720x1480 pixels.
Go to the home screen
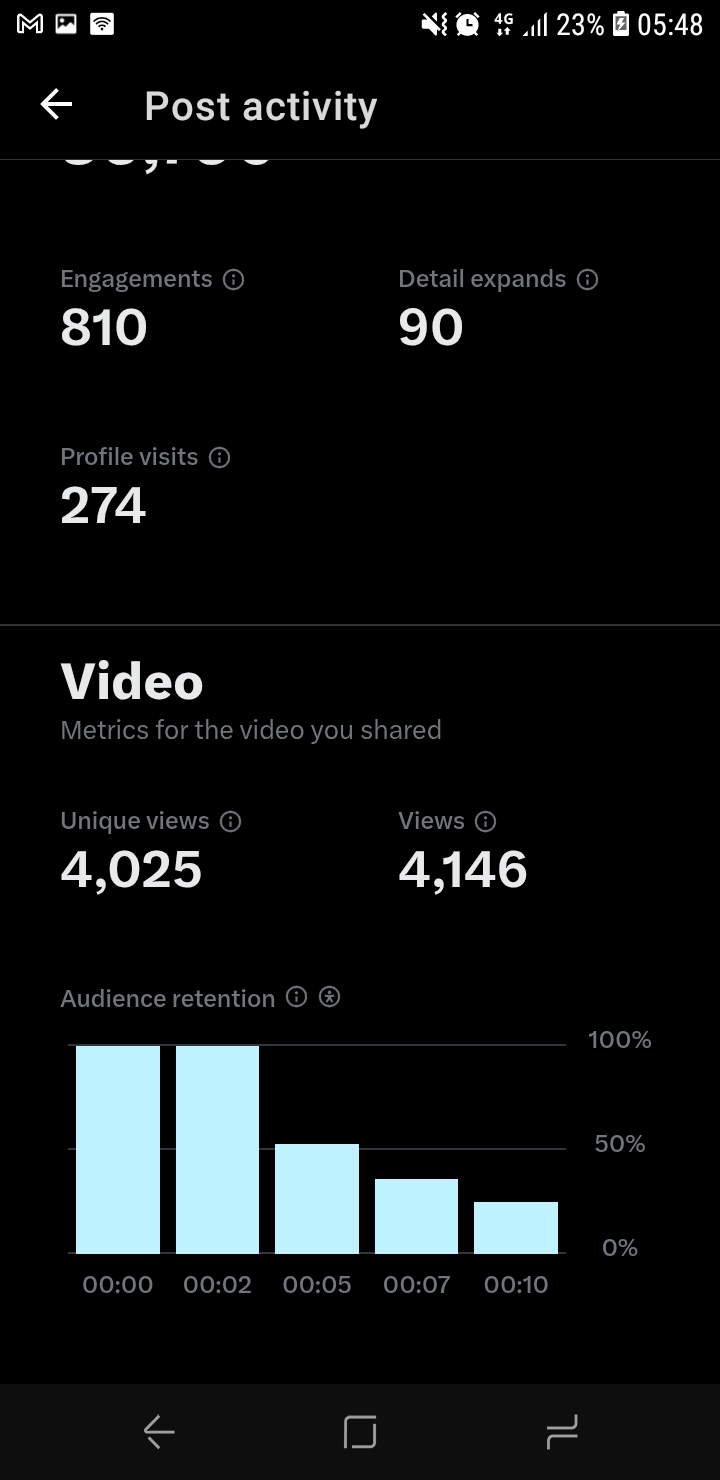click(360, 1432)
